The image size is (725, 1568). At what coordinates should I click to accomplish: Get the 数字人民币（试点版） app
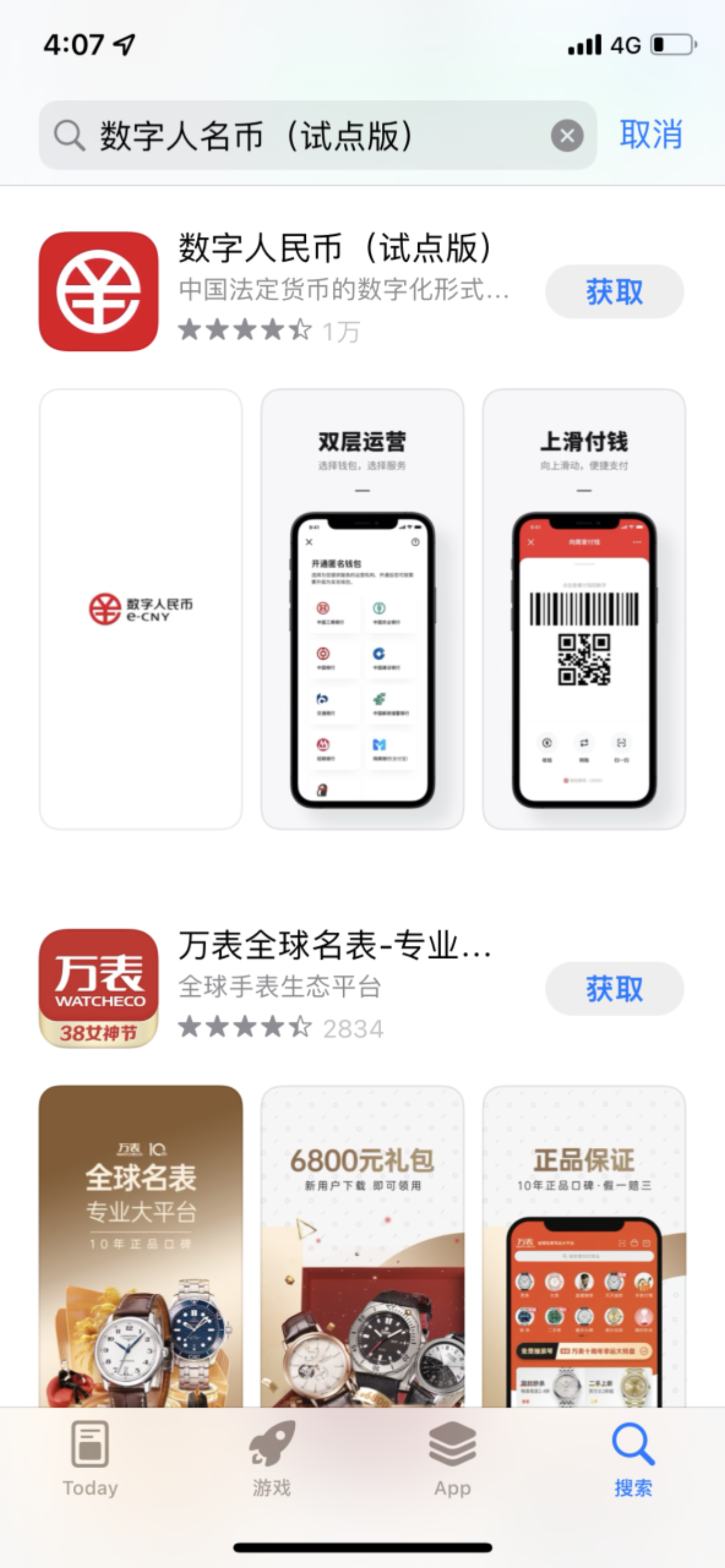tap(614, 292)
